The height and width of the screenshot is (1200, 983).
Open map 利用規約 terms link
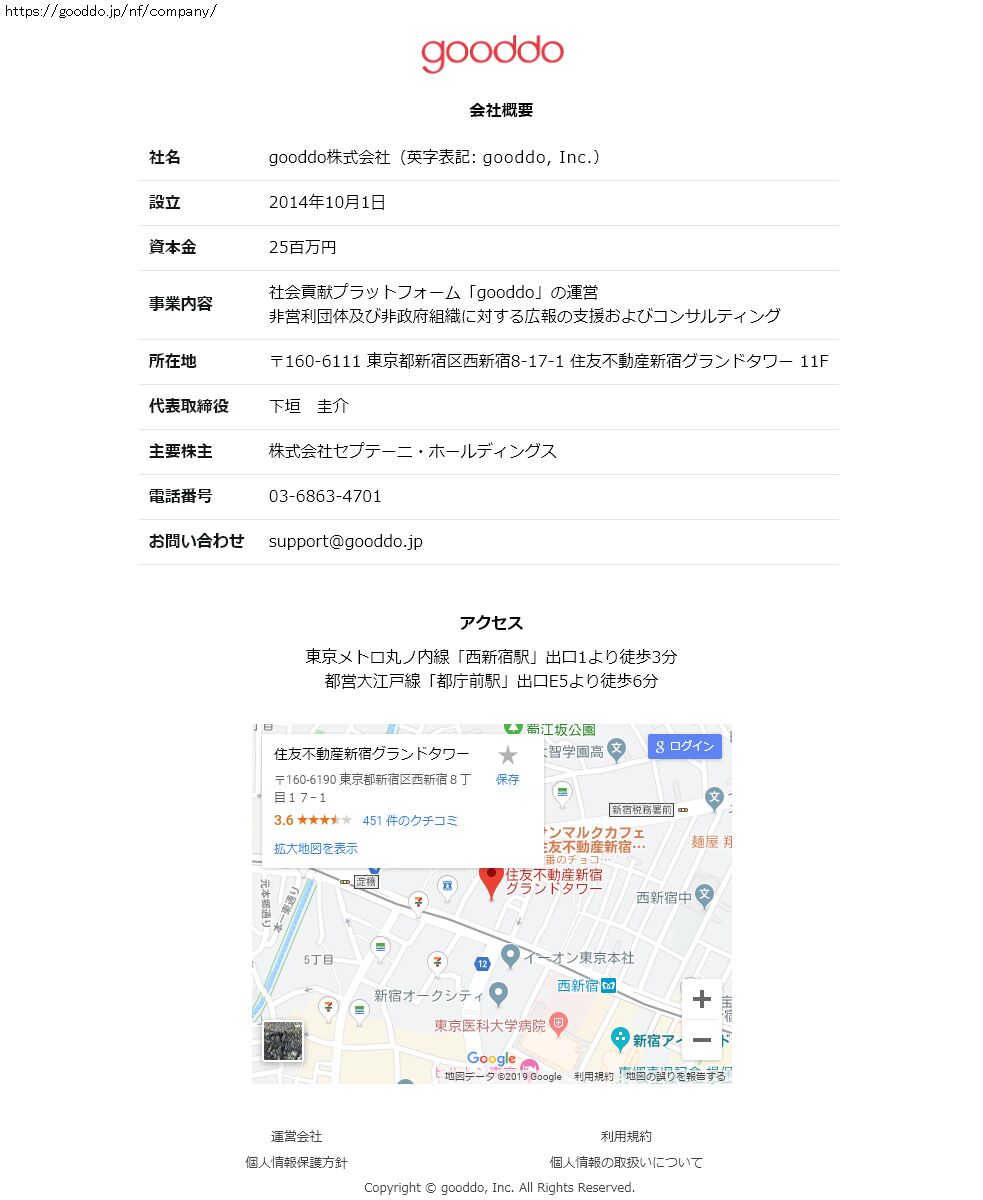coord(593,1077)
